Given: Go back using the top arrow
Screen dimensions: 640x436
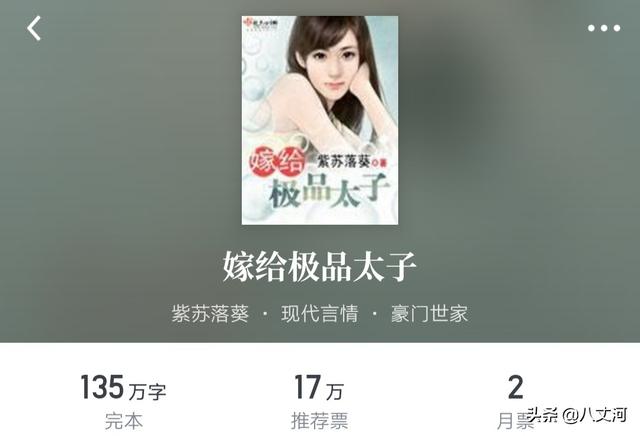Looking at the screenshot, I should (34, 28).
